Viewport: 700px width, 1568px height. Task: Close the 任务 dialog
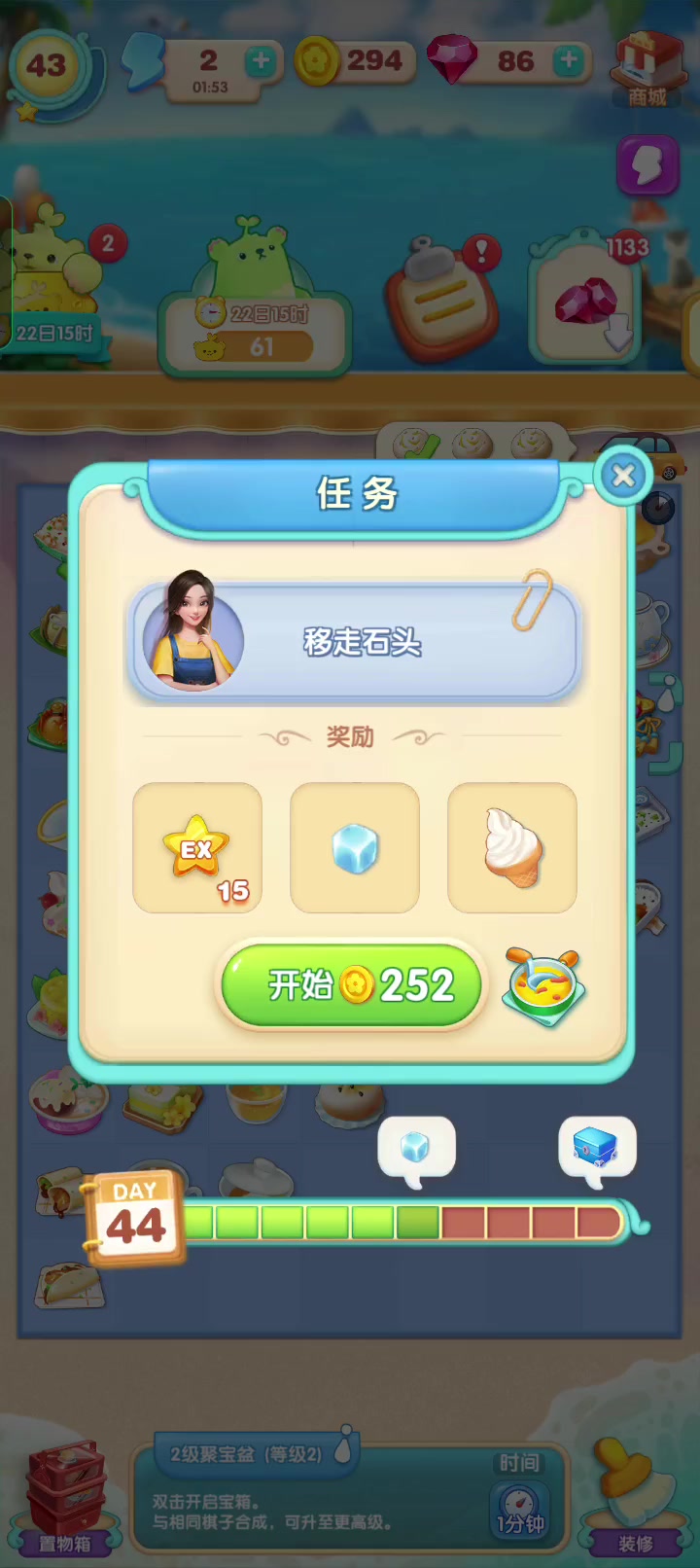click(x=623, y=475)
